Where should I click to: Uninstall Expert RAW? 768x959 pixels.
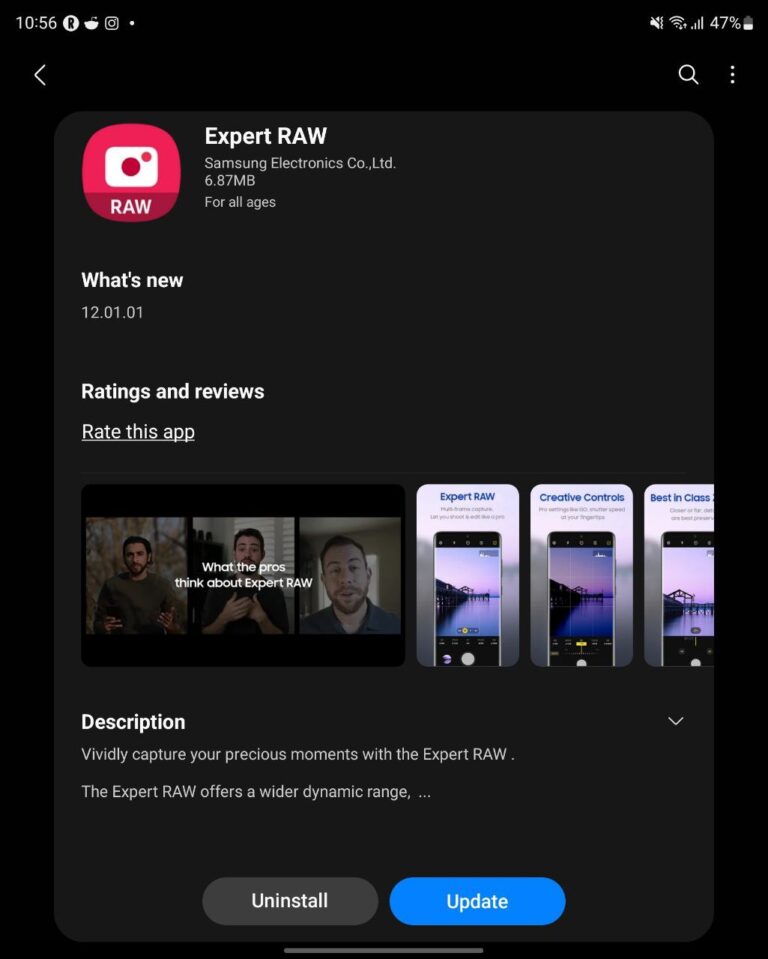(x=290, y=901)
